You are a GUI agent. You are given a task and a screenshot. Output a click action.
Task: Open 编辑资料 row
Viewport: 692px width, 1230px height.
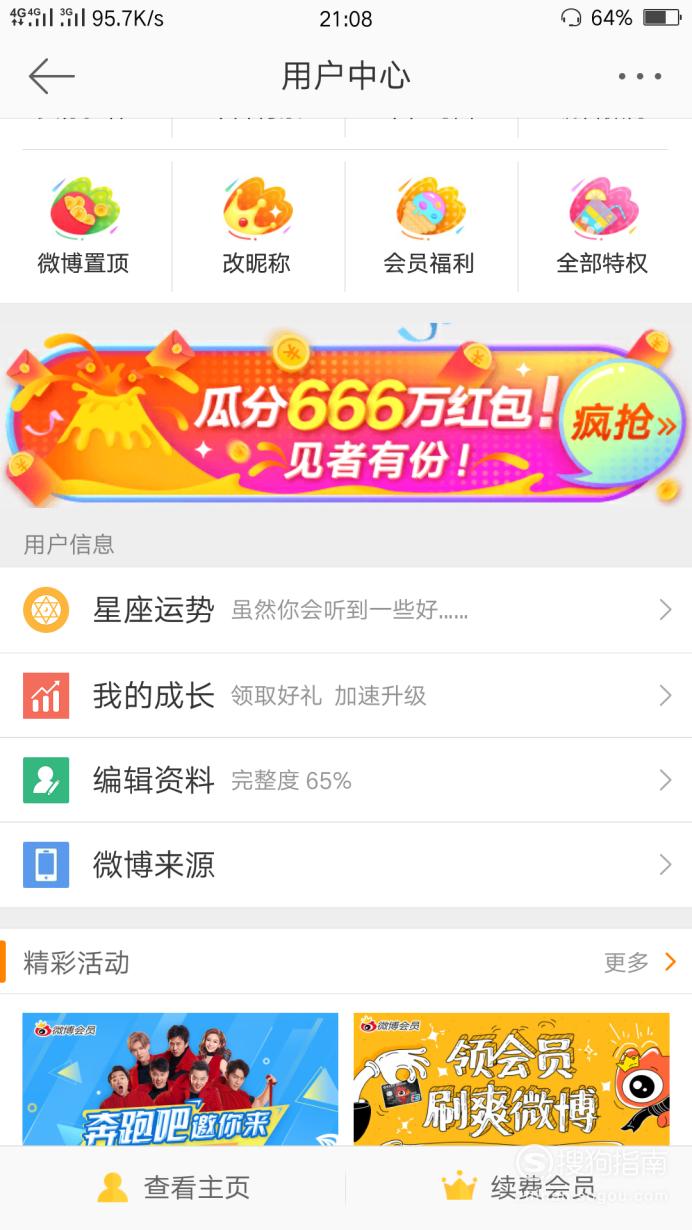tap(346, 780)
